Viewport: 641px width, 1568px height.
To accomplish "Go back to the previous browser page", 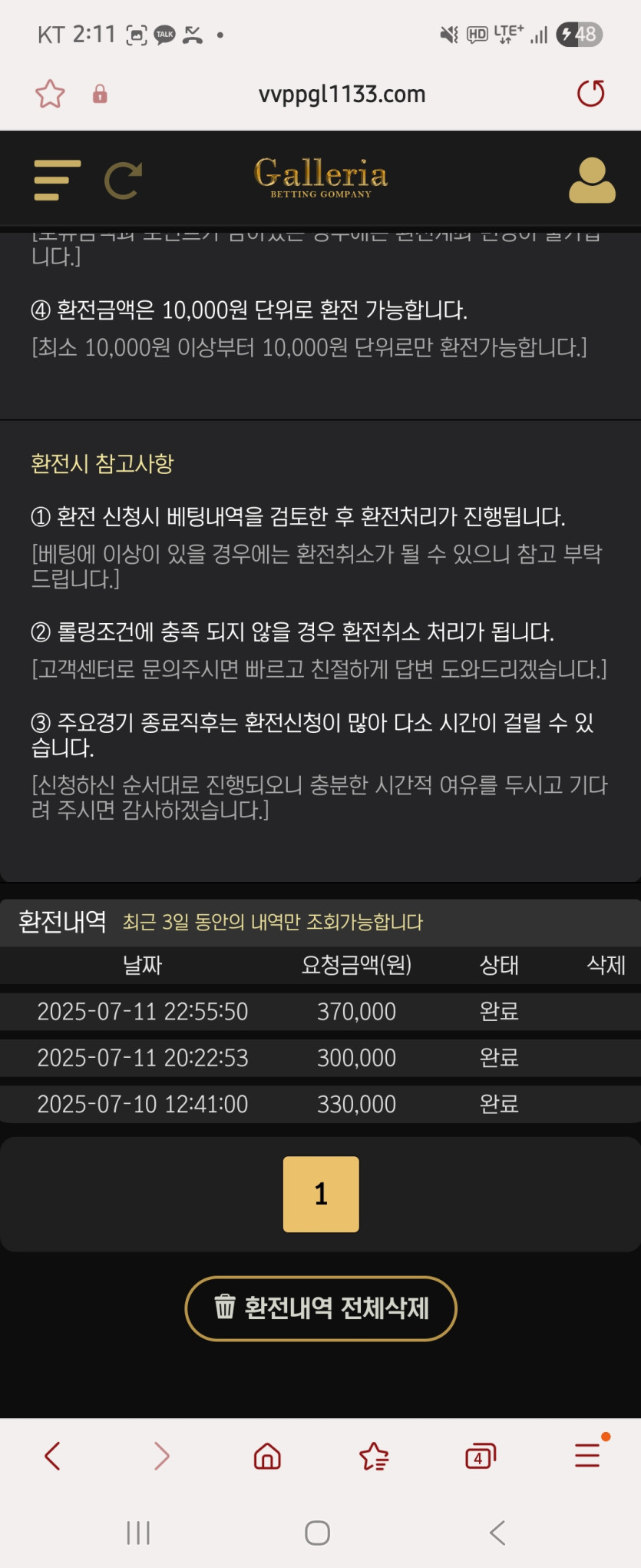I will 52,1455.
